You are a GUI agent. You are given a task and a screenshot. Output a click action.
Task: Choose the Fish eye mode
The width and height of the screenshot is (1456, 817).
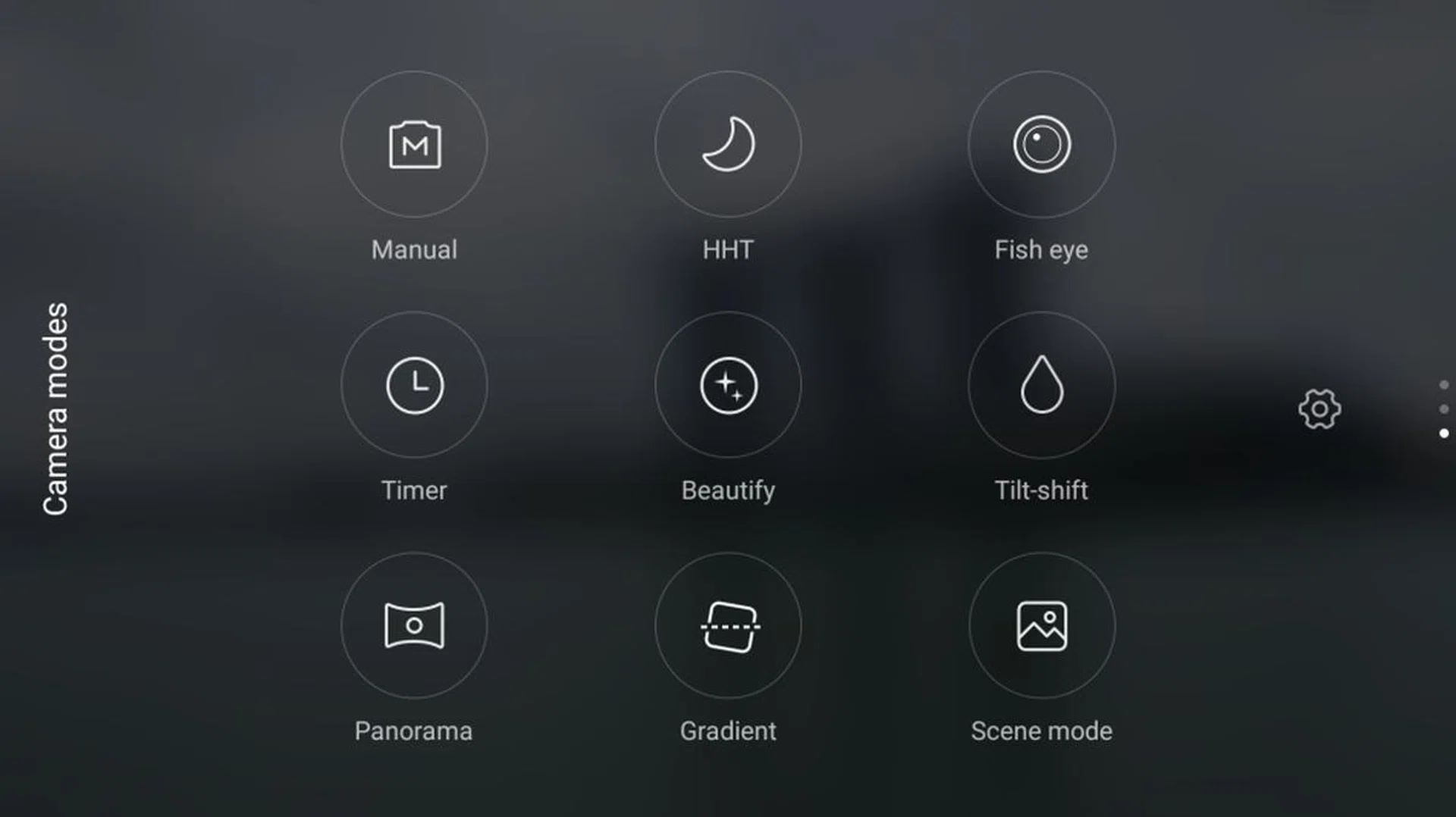[1041, 145]
